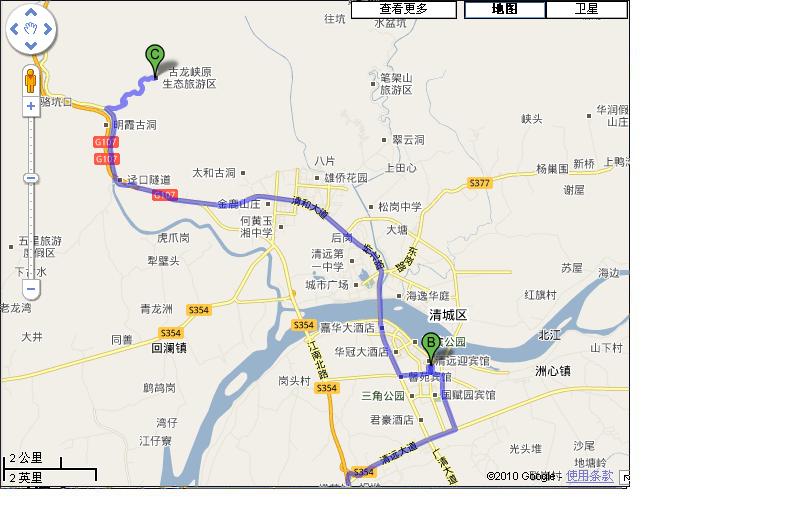Viewport: 786px width, 518px height.
Task: Tap the zoom slider handle
Action: 31,179
